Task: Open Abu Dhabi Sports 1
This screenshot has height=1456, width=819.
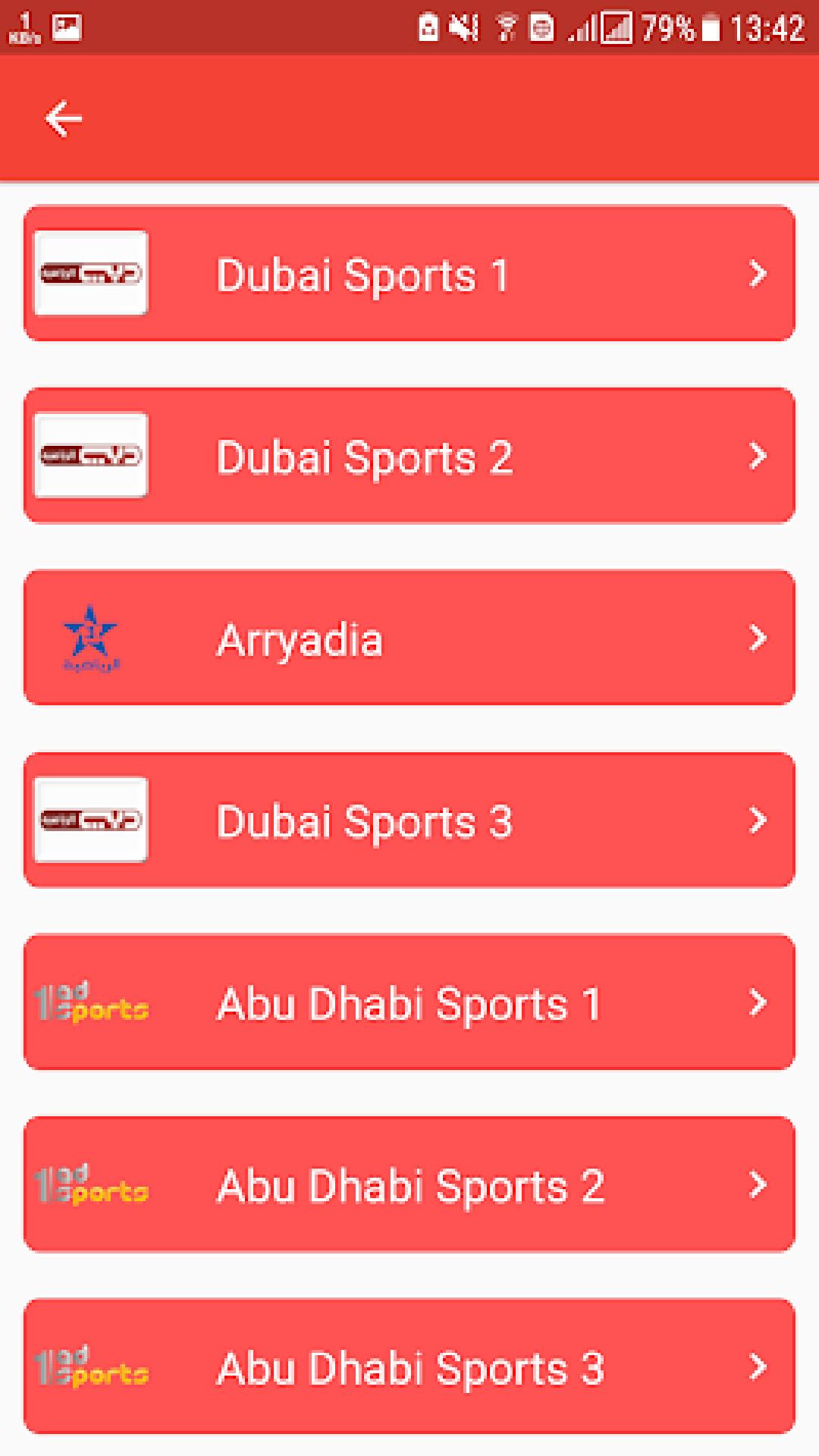Action: tap(409, 1002)
